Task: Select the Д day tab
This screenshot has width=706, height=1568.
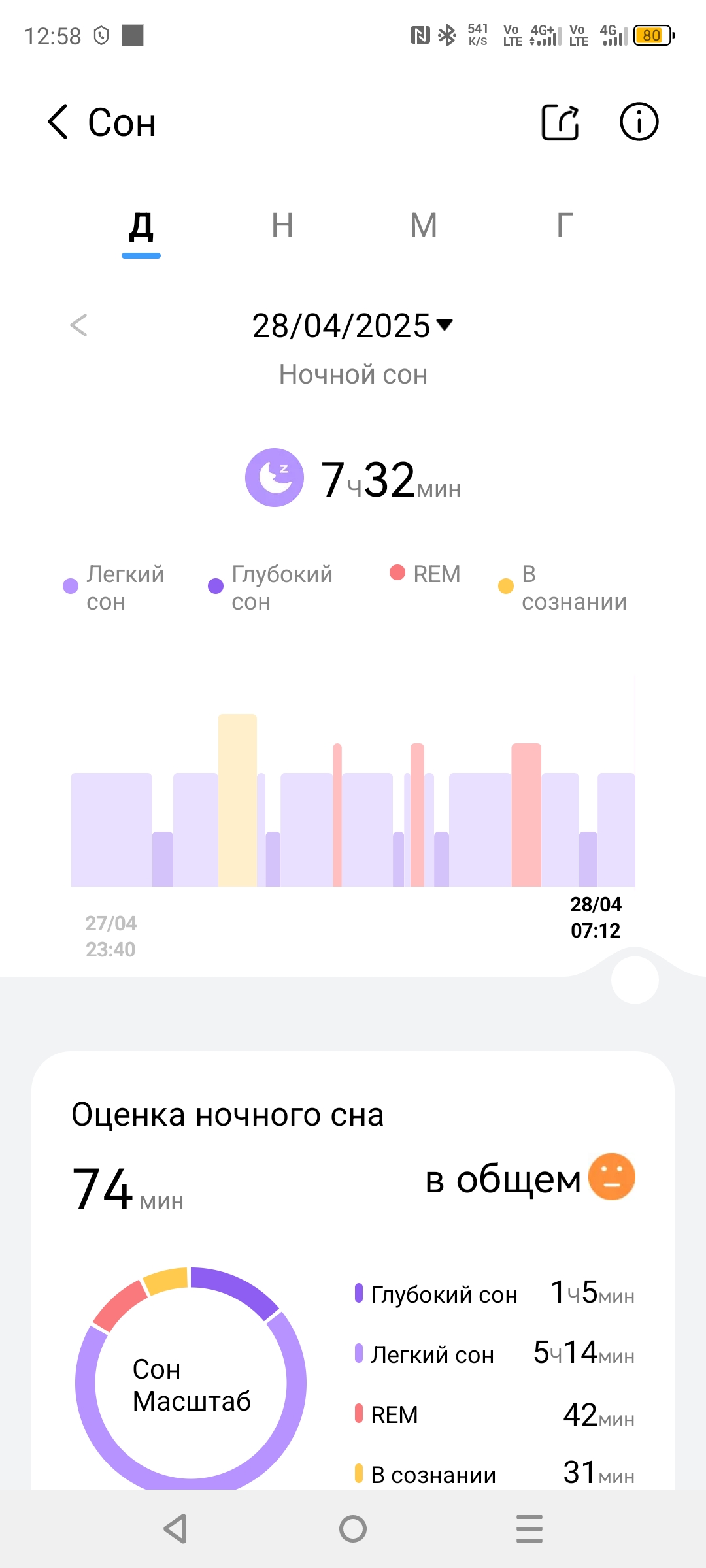Action: click(x=141, y=226)
